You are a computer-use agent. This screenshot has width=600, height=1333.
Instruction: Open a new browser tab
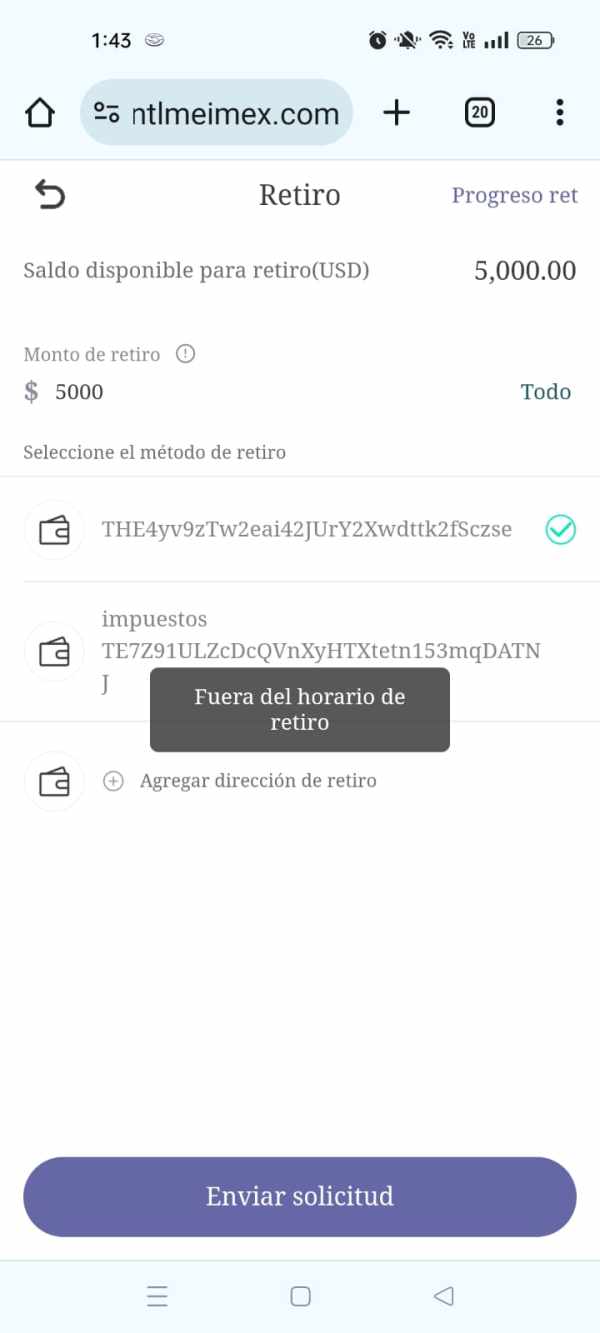click(x=397, y=113)
